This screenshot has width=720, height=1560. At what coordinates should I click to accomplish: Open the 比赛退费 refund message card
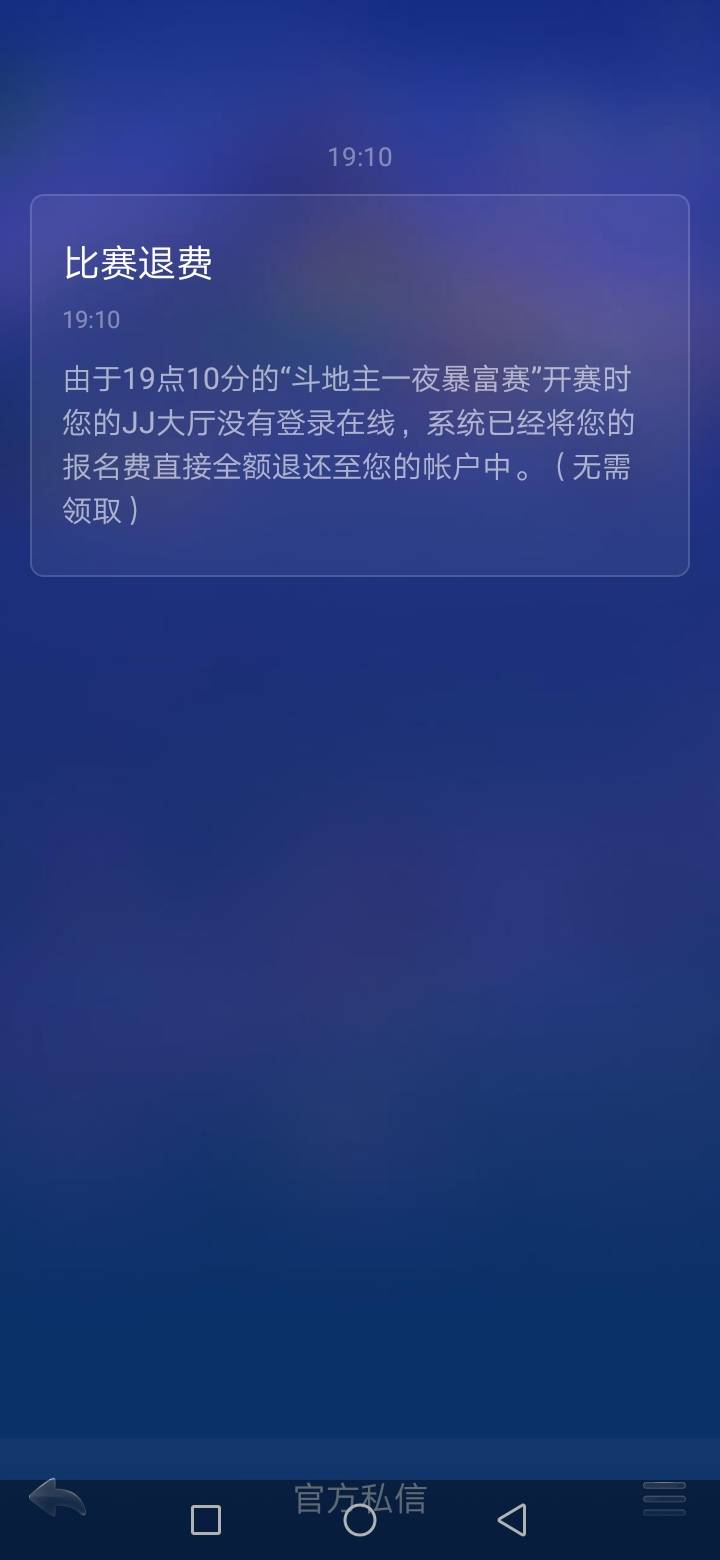pyautogui.click(x=360, y=385)
